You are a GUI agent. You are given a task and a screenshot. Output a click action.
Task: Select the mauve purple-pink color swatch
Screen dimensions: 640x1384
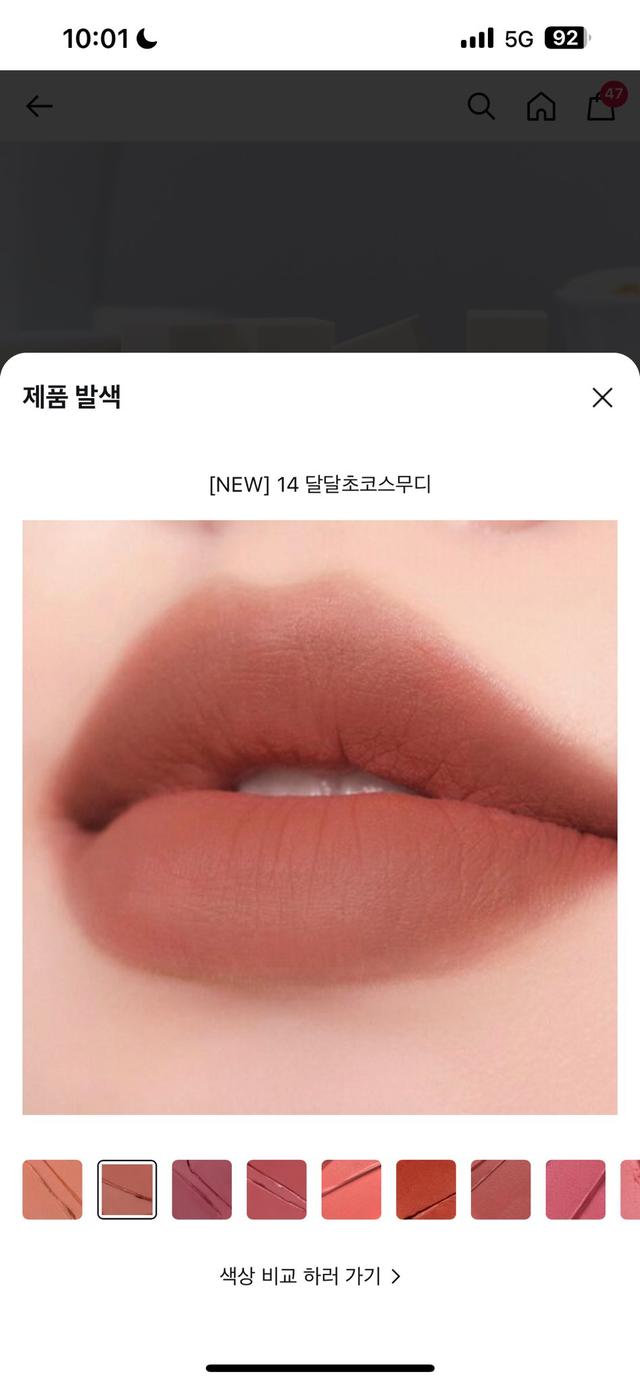pyautogui.click(x=202, y=1189)
